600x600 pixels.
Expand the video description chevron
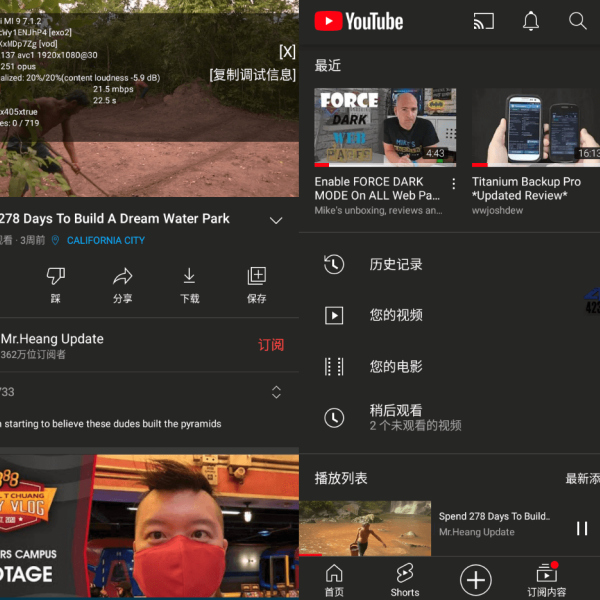276,220
